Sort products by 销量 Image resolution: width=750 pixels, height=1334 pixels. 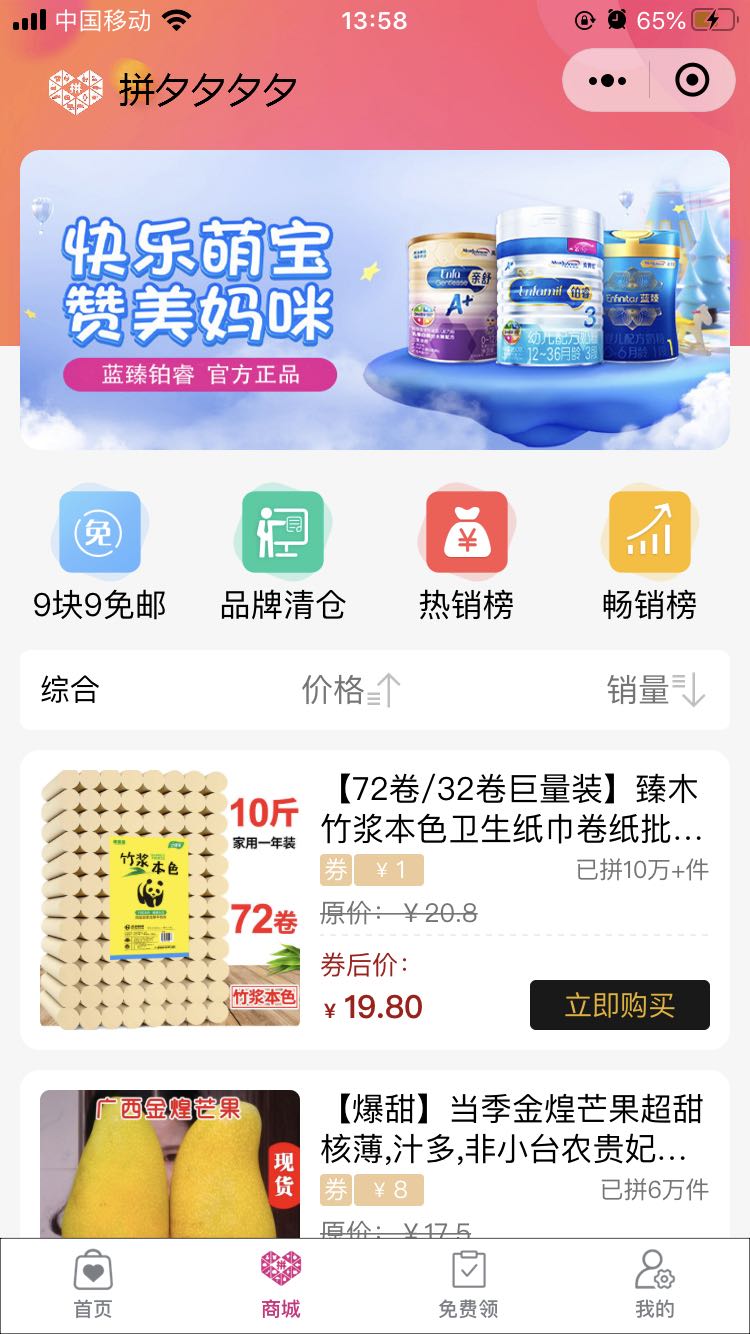pos(656,689)
